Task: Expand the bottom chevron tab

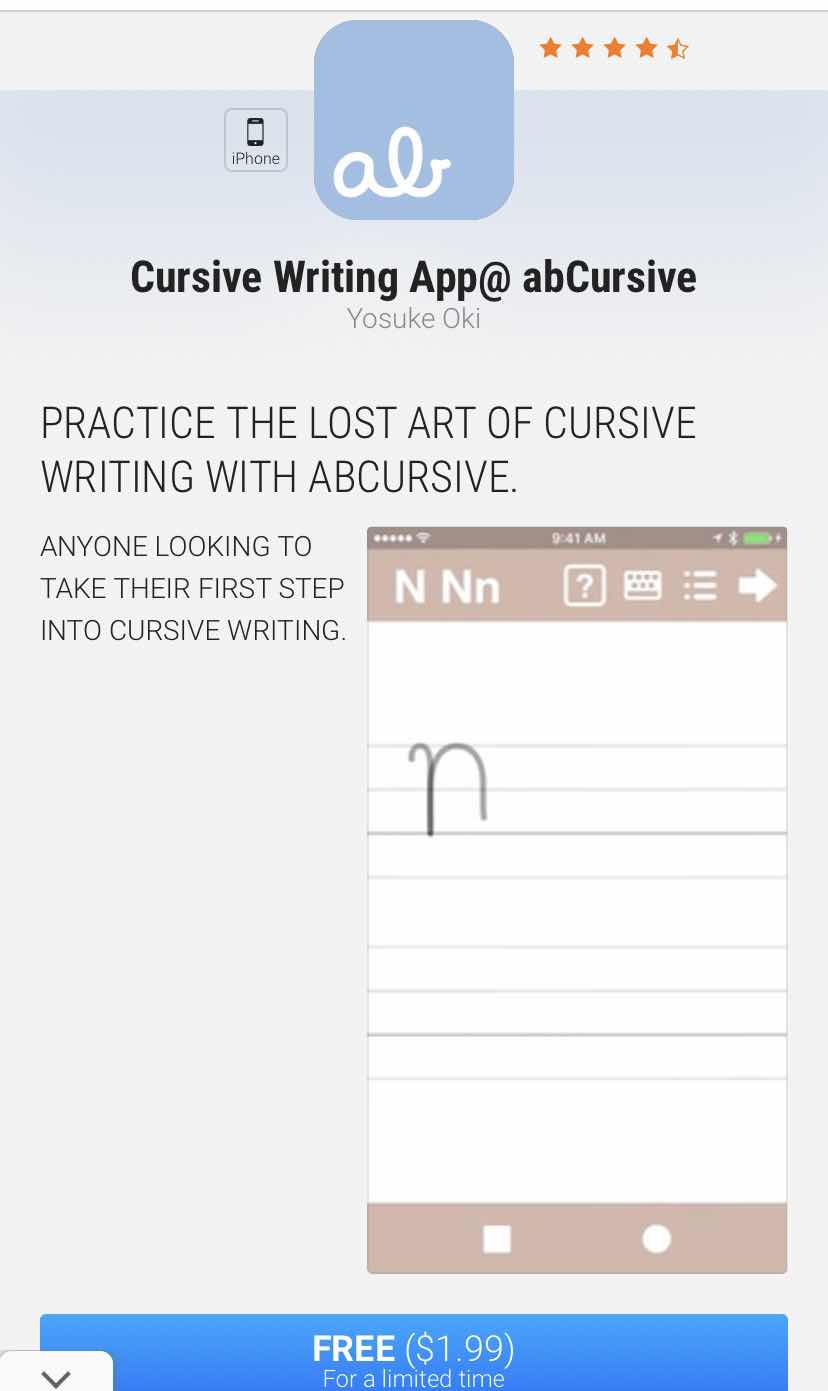Action: [x=56, y=1373]
